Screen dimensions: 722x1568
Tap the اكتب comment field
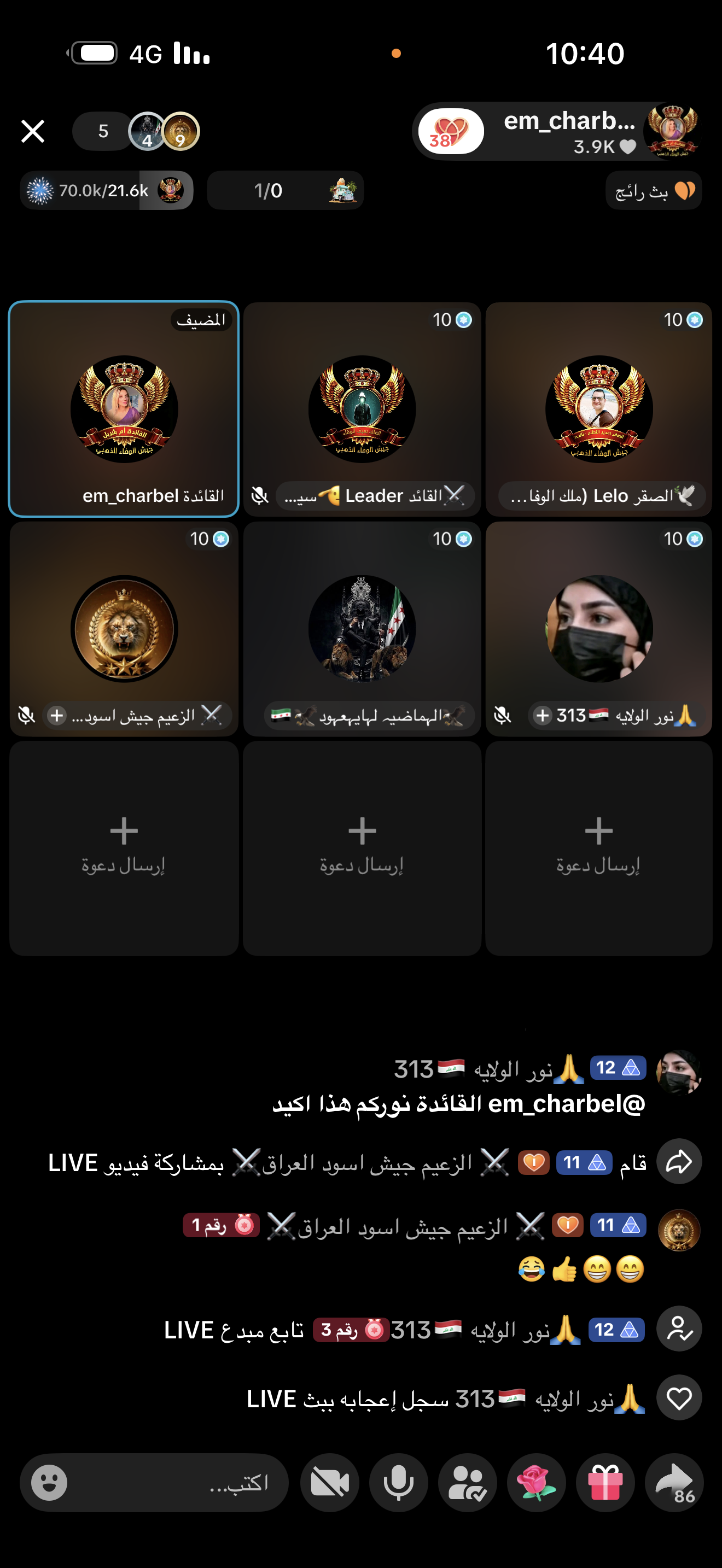coord(183,1483)
